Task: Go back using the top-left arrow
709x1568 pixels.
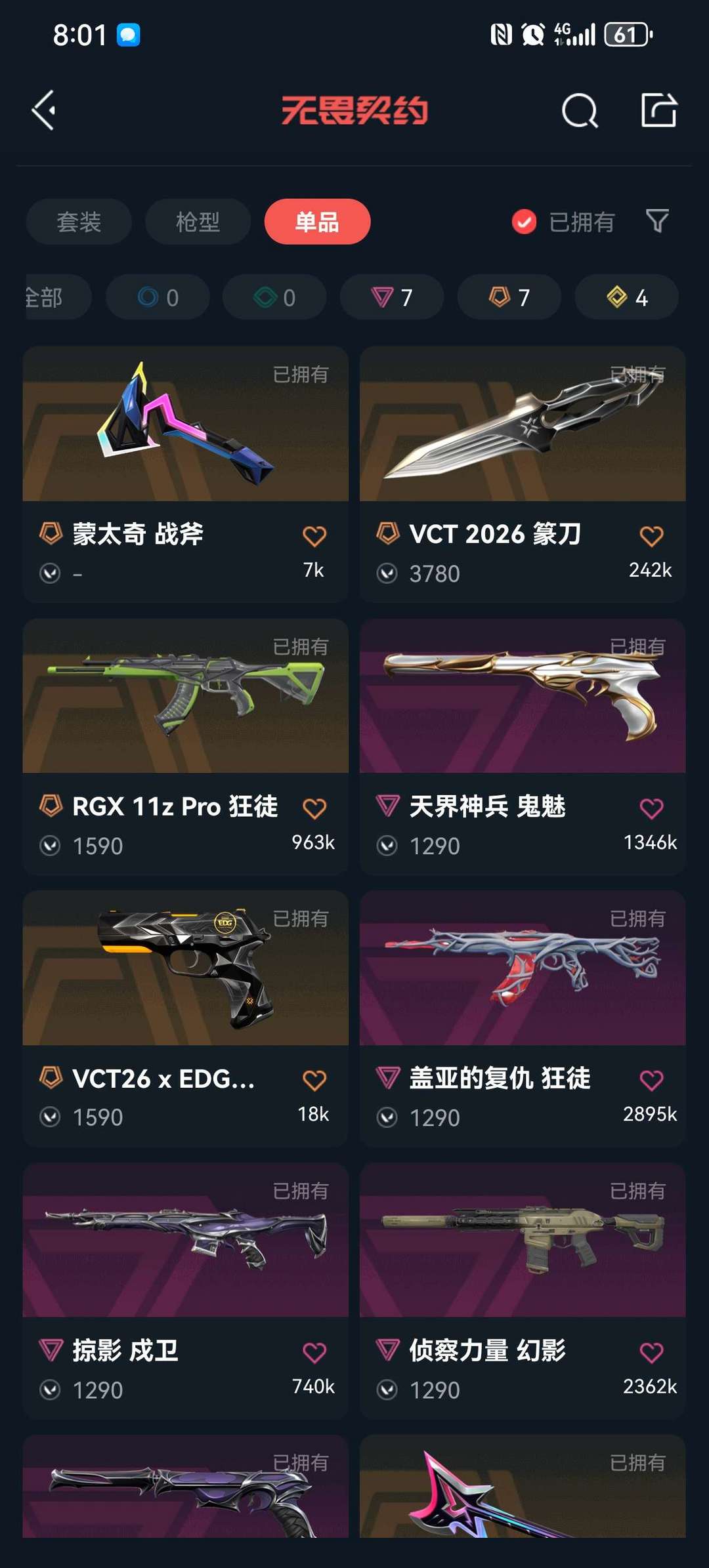Action: (x=44, y=110)
